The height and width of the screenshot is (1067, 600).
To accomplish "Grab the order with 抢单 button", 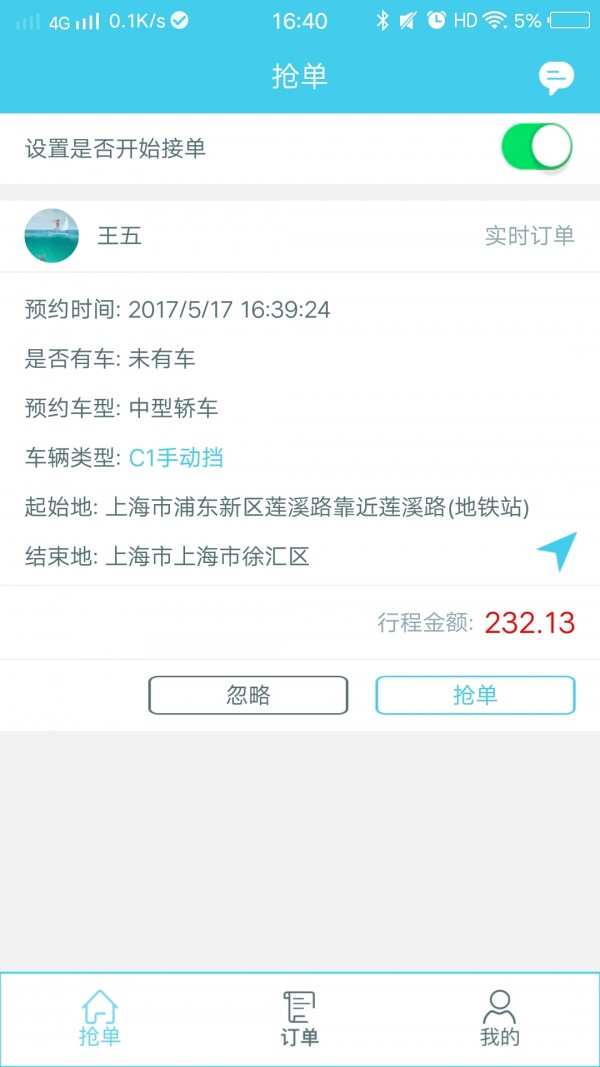I will 475,695.
